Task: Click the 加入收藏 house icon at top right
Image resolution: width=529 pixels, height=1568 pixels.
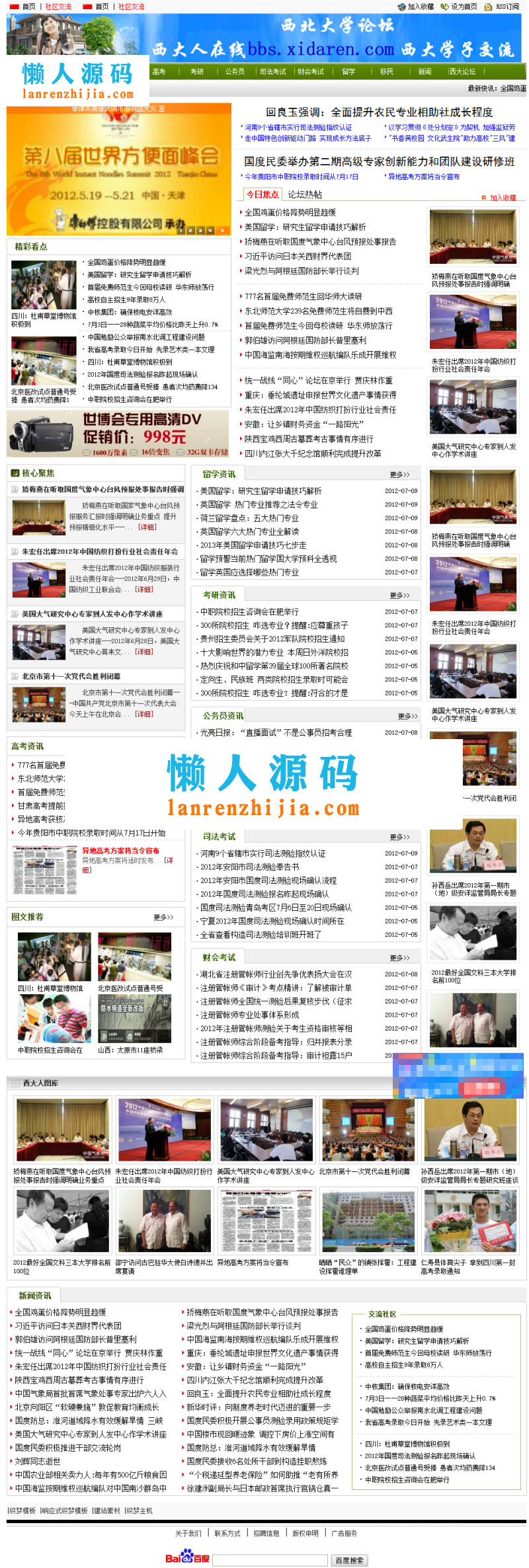Action: 402,7
